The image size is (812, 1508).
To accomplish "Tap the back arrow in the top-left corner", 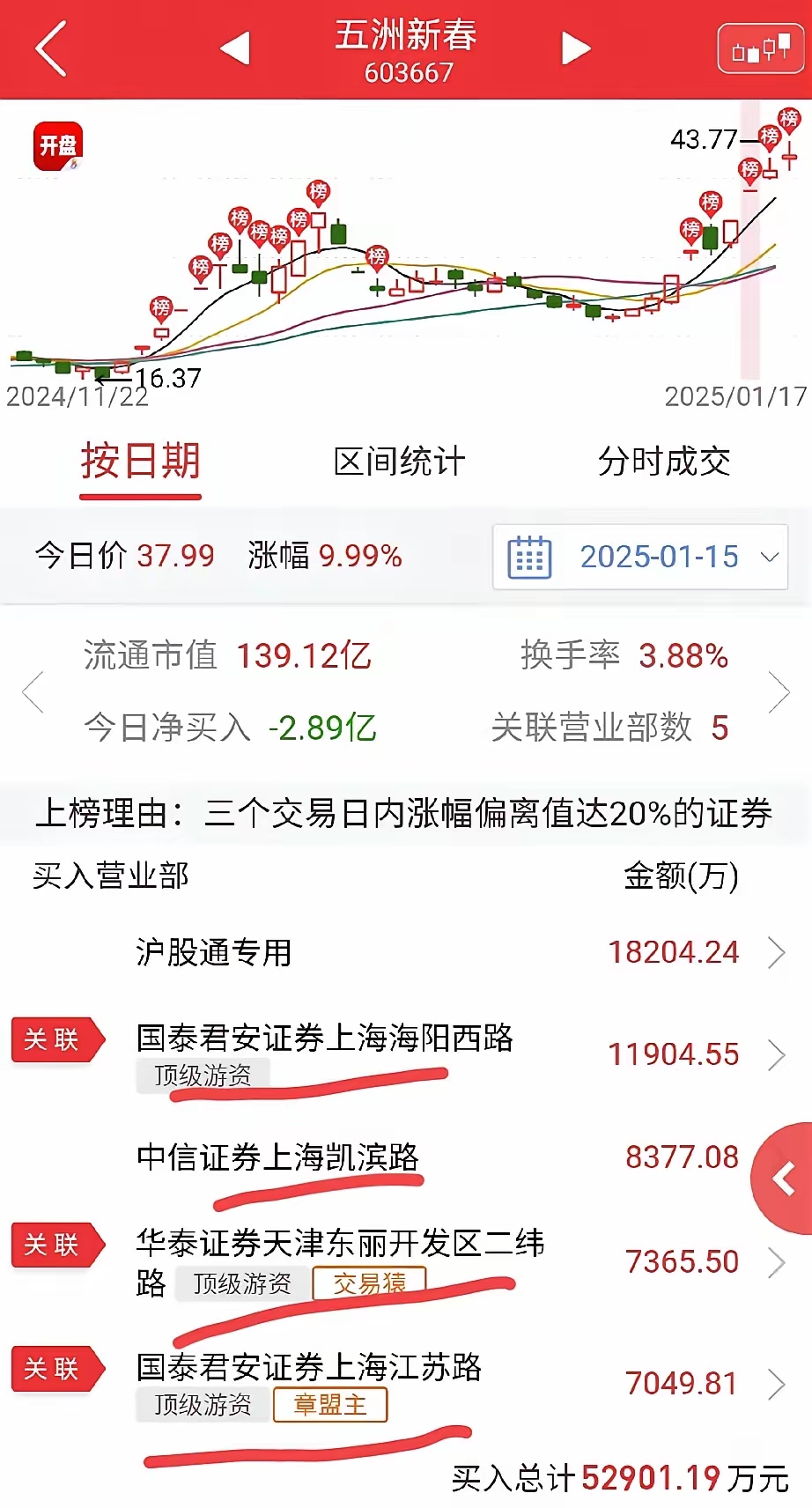I will click(x=50, y=48).
